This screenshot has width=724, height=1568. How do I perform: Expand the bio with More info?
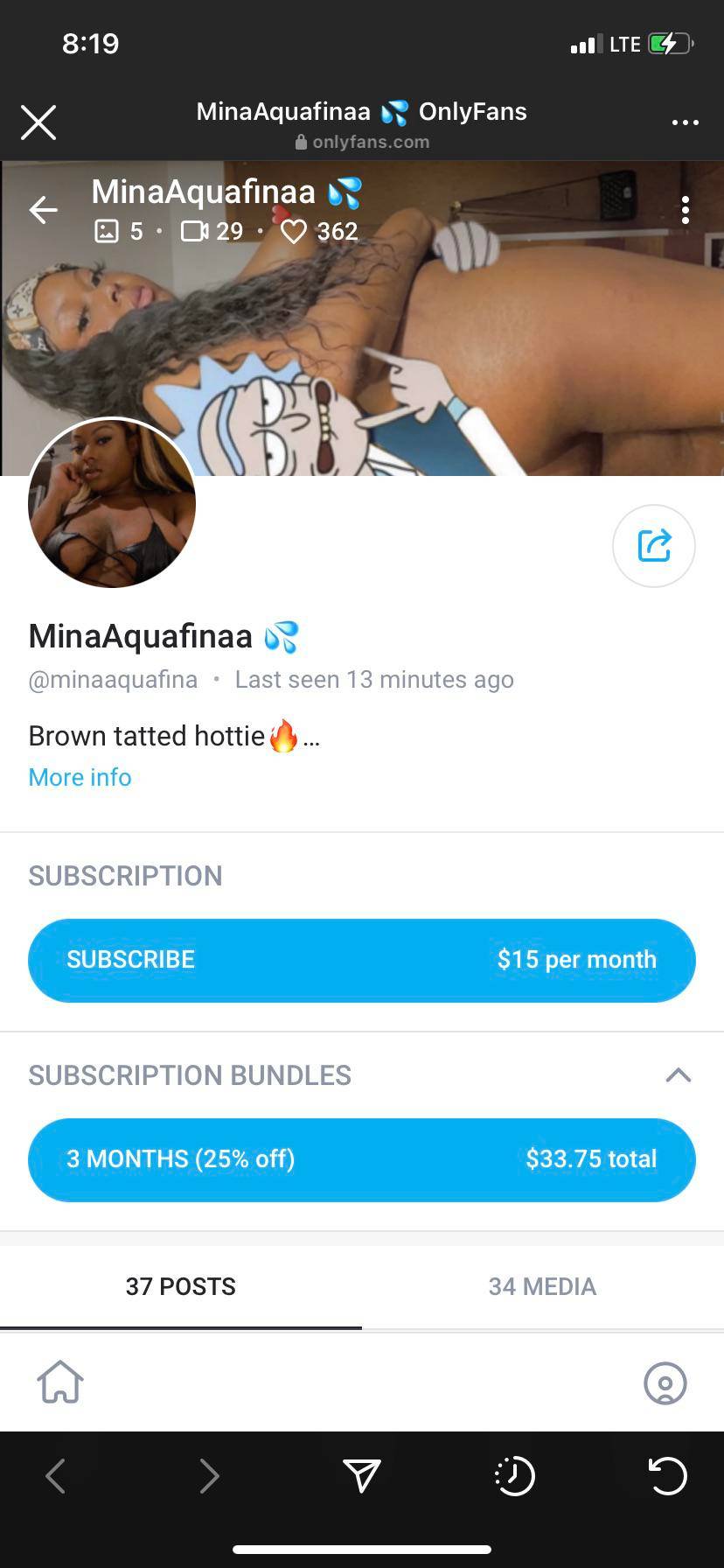tap(80, 777)
